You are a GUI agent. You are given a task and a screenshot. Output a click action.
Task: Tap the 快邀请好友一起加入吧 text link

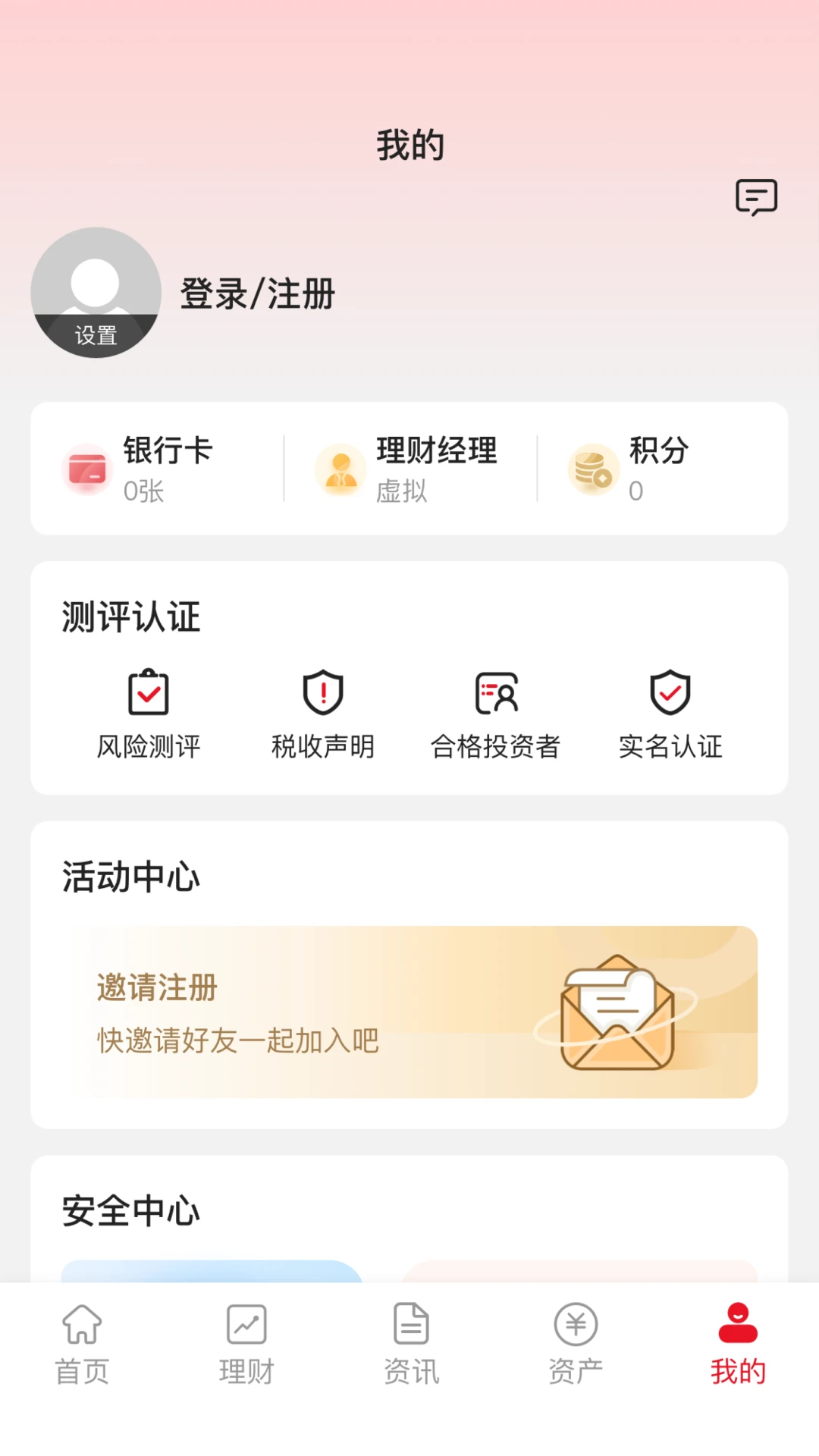pos(238,1040)
